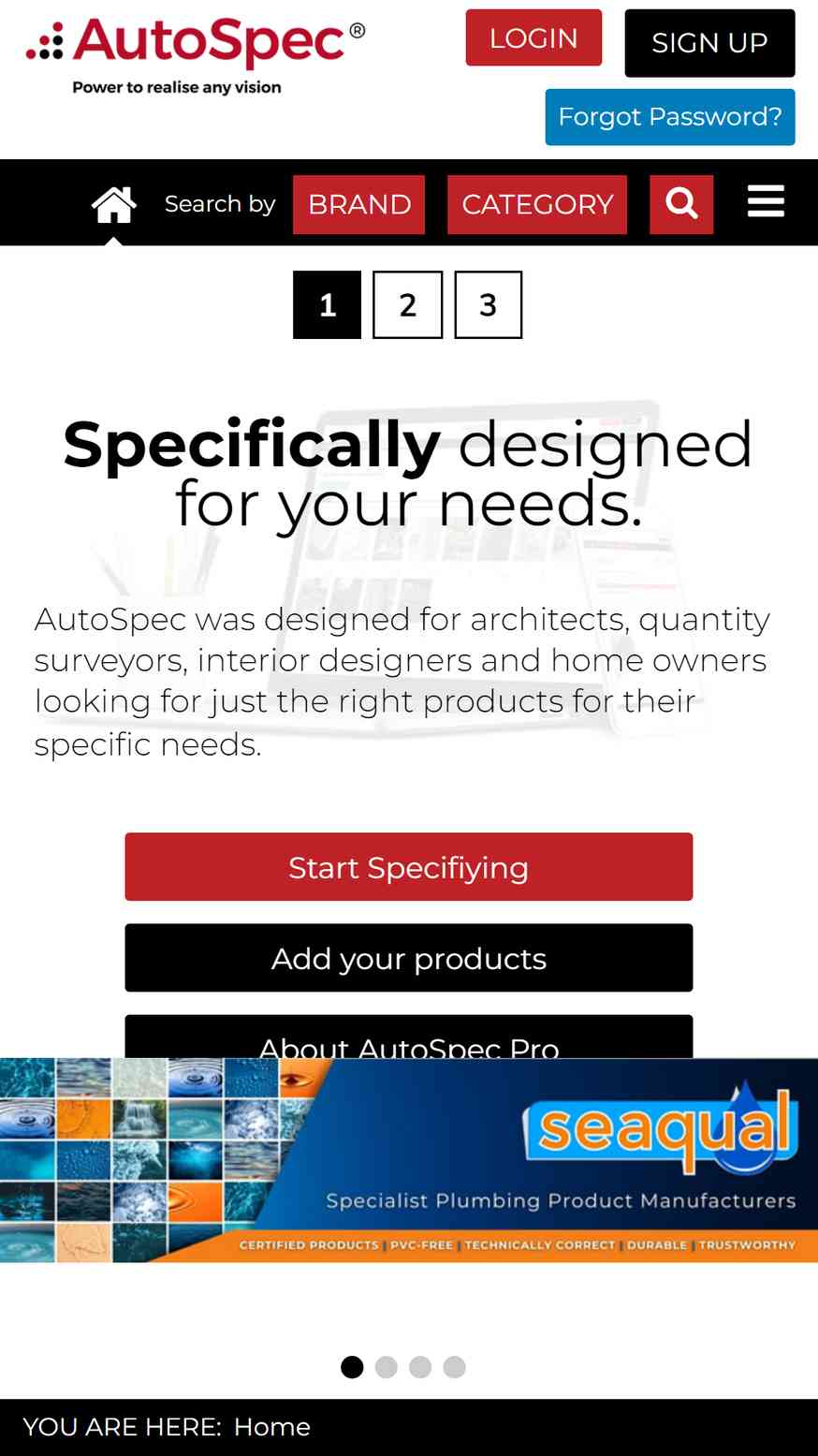The width and height of the screenshot is (818, 1456).
Task: Tap the LOGIN button
Action: tap(533, 37)
